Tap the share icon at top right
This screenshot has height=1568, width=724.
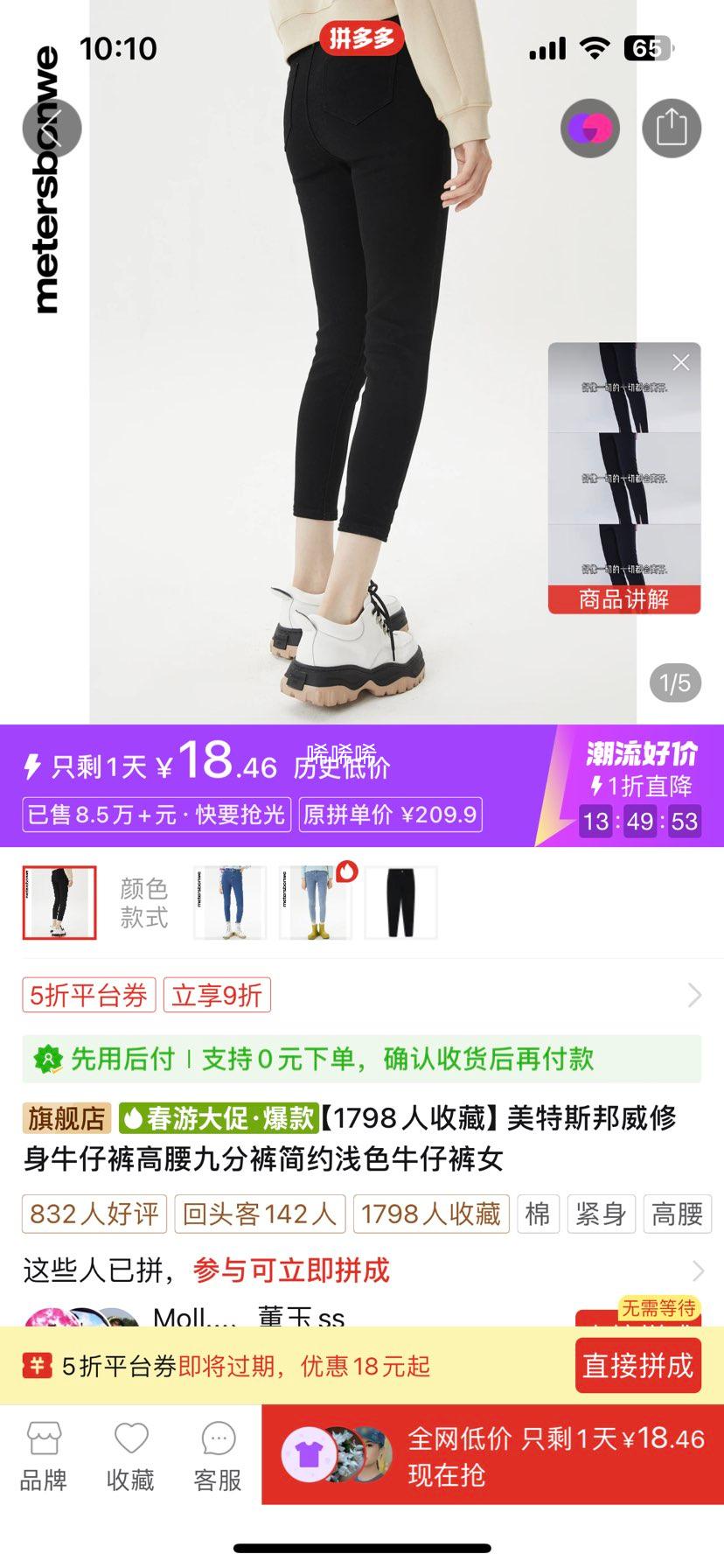672,127
